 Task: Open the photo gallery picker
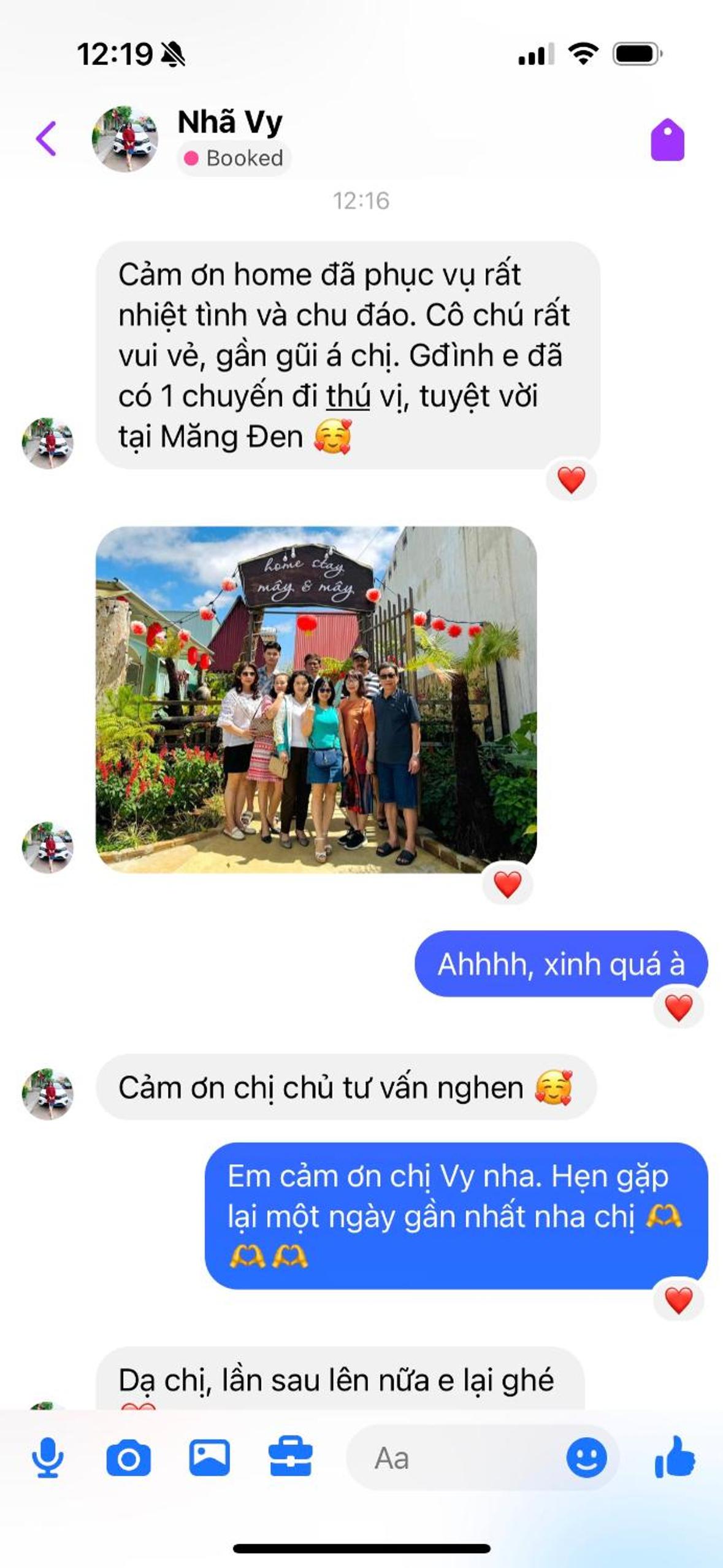pyautogui.click(x=210, y=1458)
